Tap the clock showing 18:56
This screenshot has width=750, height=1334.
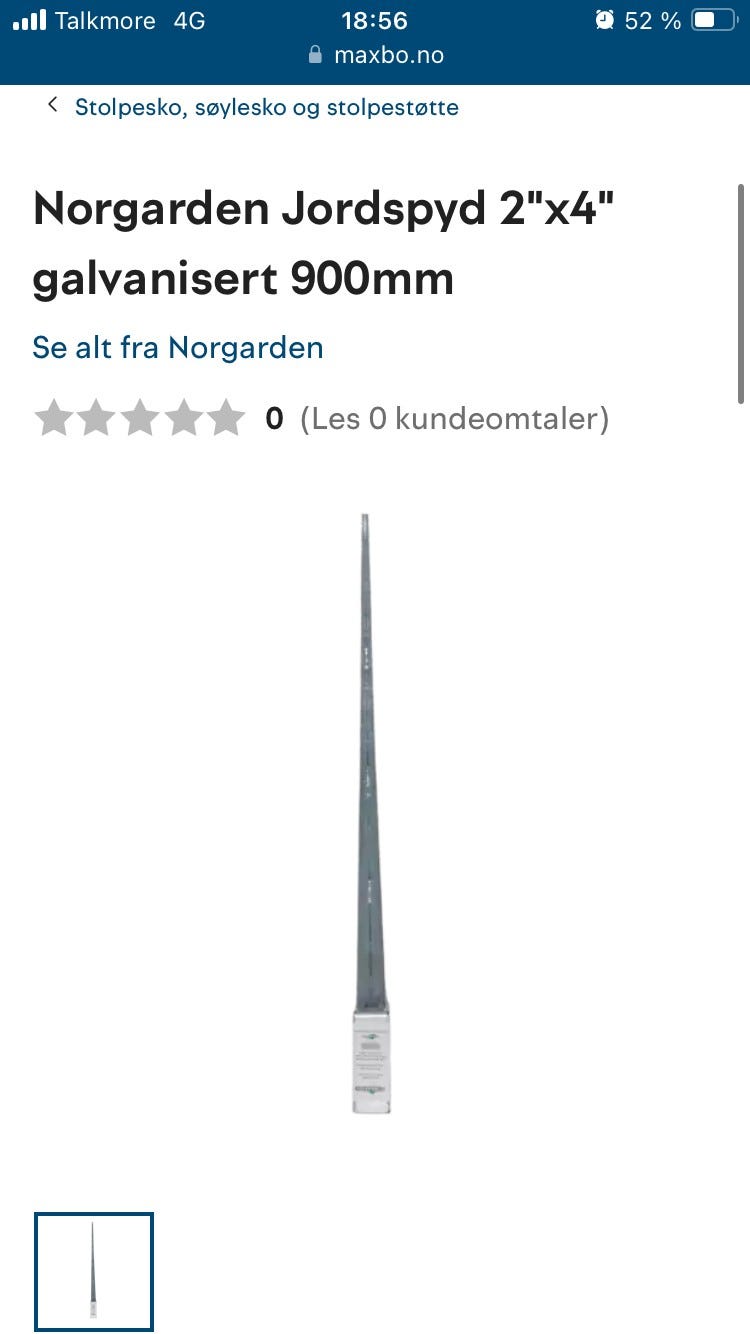[x=375, y=20]
